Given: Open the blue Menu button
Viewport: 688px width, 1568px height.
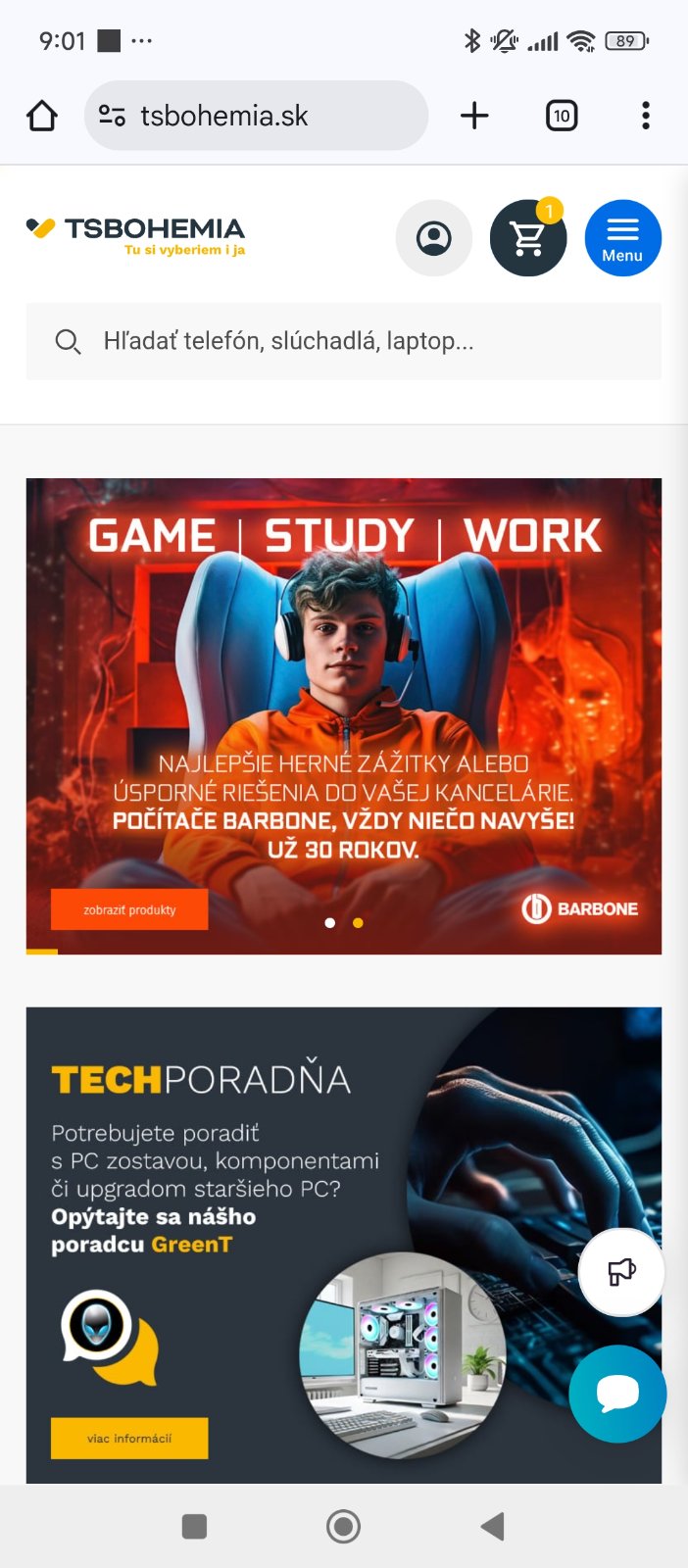Looking at the screenshot, I should pos(622,238).
